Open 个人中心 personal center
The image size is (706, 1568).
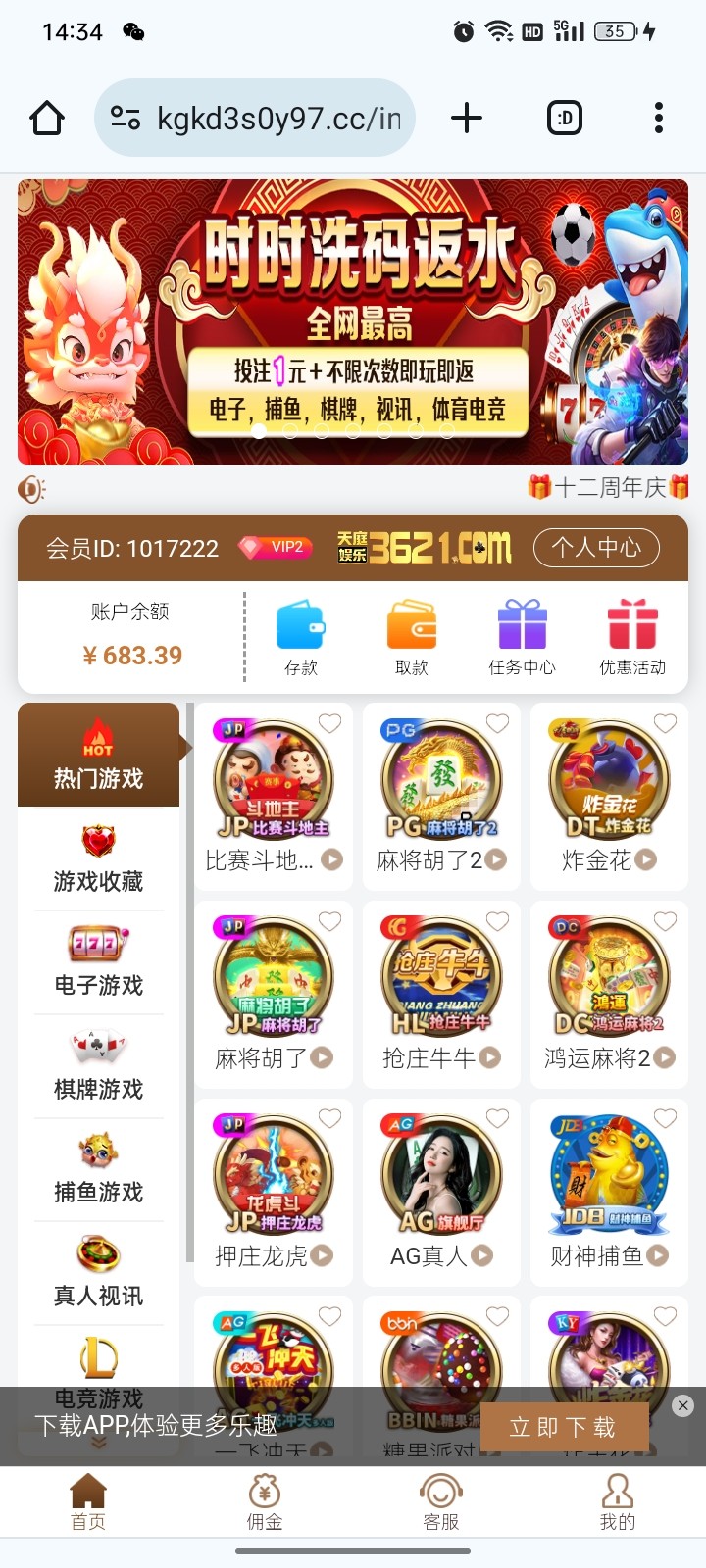(x=595, y=547)
